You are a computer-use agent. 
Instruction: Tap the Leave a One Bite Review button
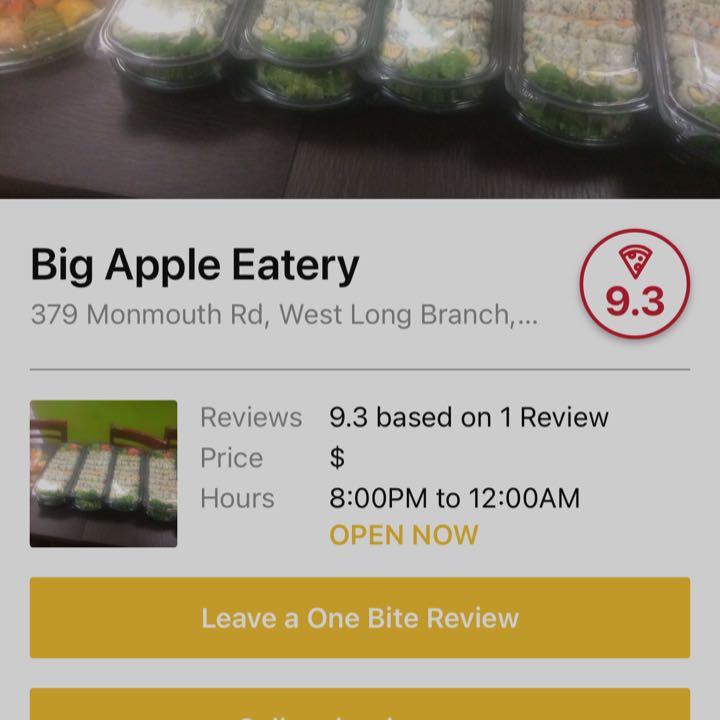click(x=360, y=617)
